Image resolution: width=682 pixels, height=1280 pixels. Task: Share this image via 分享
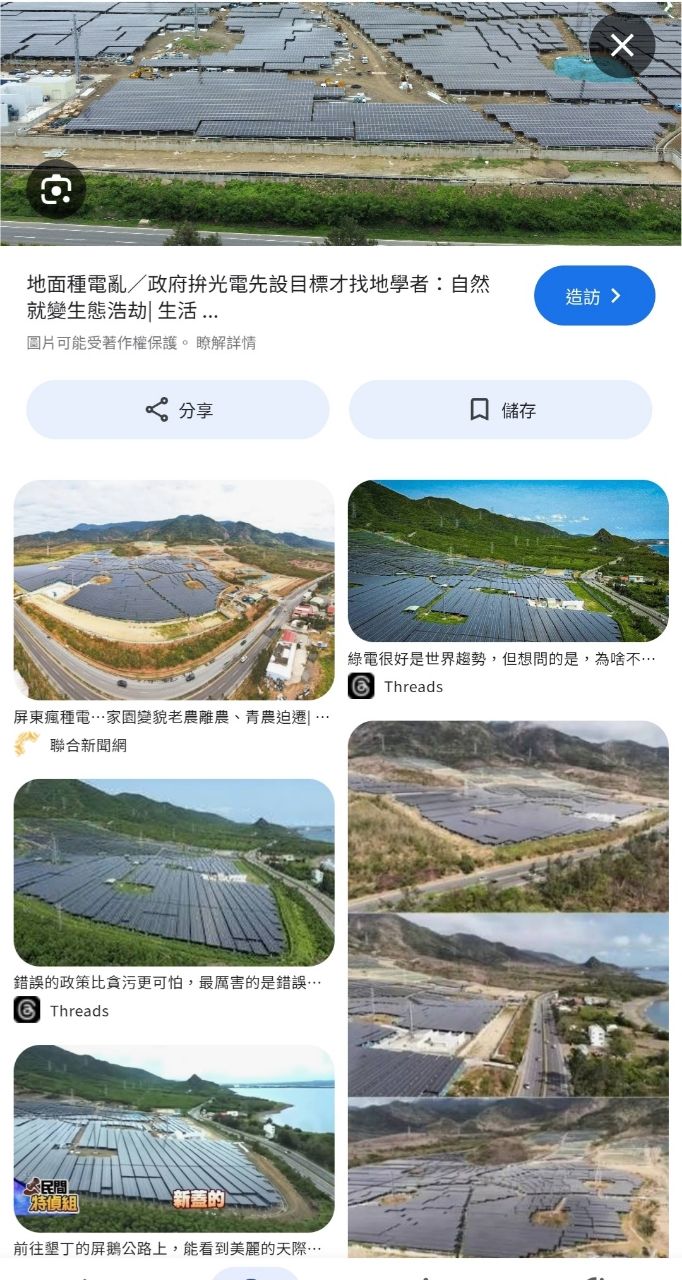[x=178, y=410]
